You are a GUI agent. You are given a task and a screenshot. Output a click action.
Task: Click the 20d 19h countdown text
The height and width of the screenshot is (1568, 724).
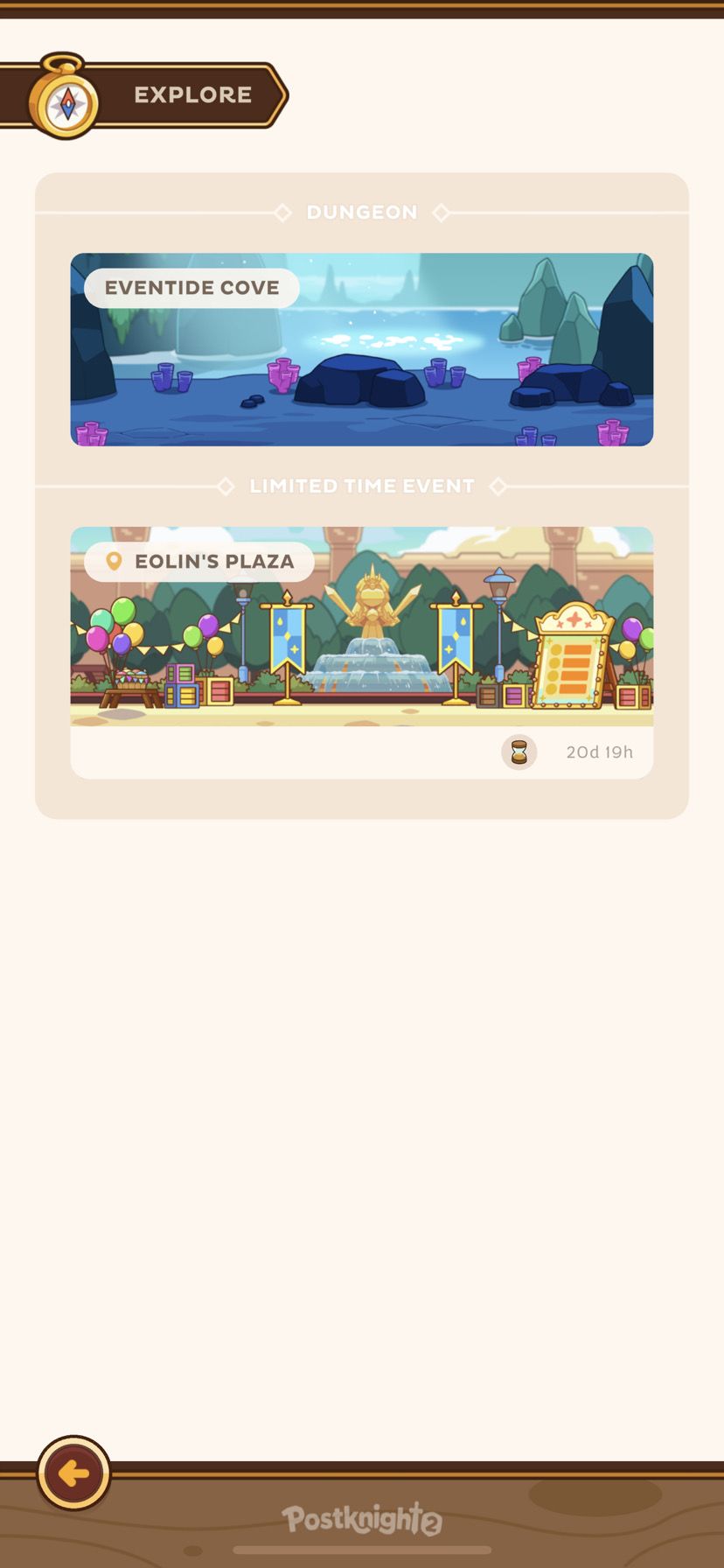pyautogui.click(x=599, y=752)
